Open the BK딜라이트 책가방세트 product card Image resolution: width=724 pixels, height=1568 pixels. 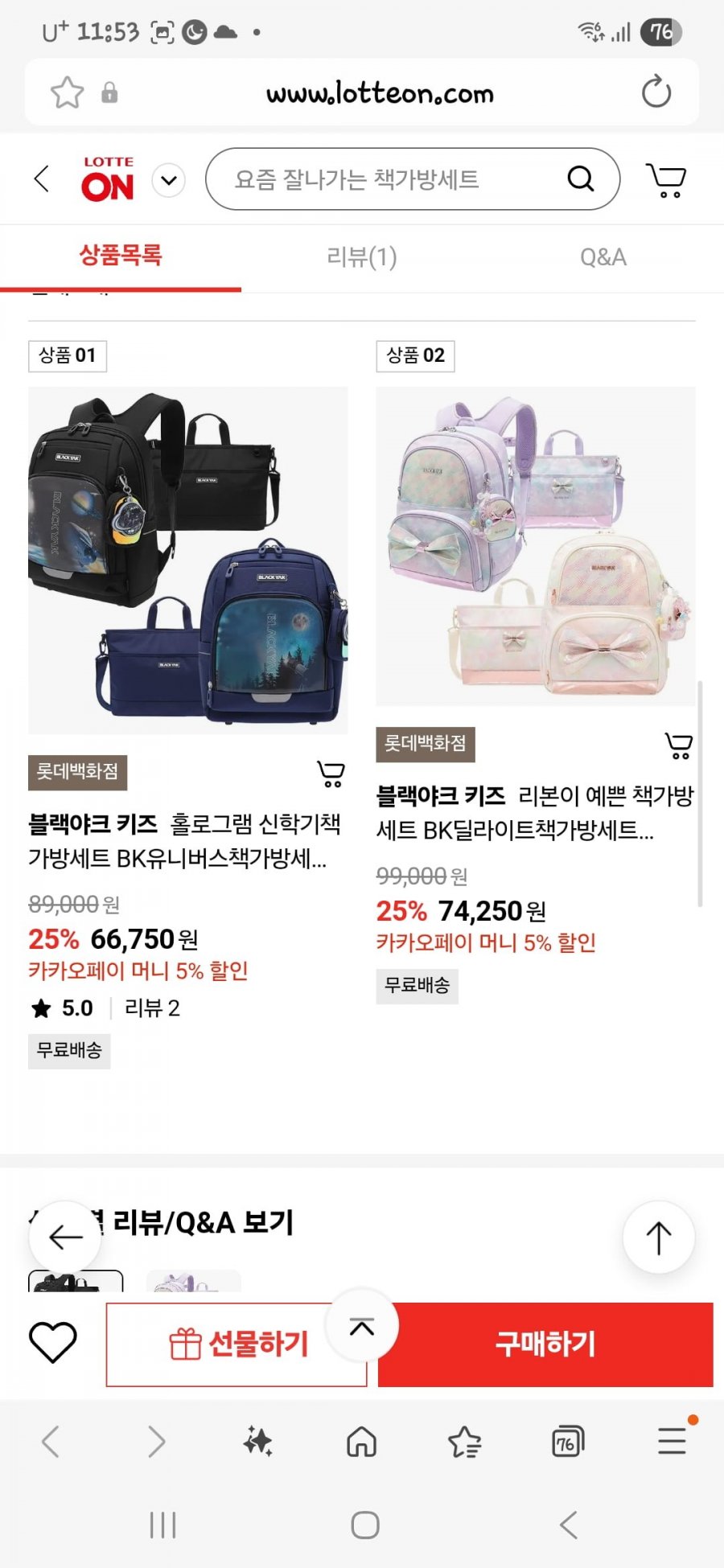pyautogui.click(x=535, y=547)
